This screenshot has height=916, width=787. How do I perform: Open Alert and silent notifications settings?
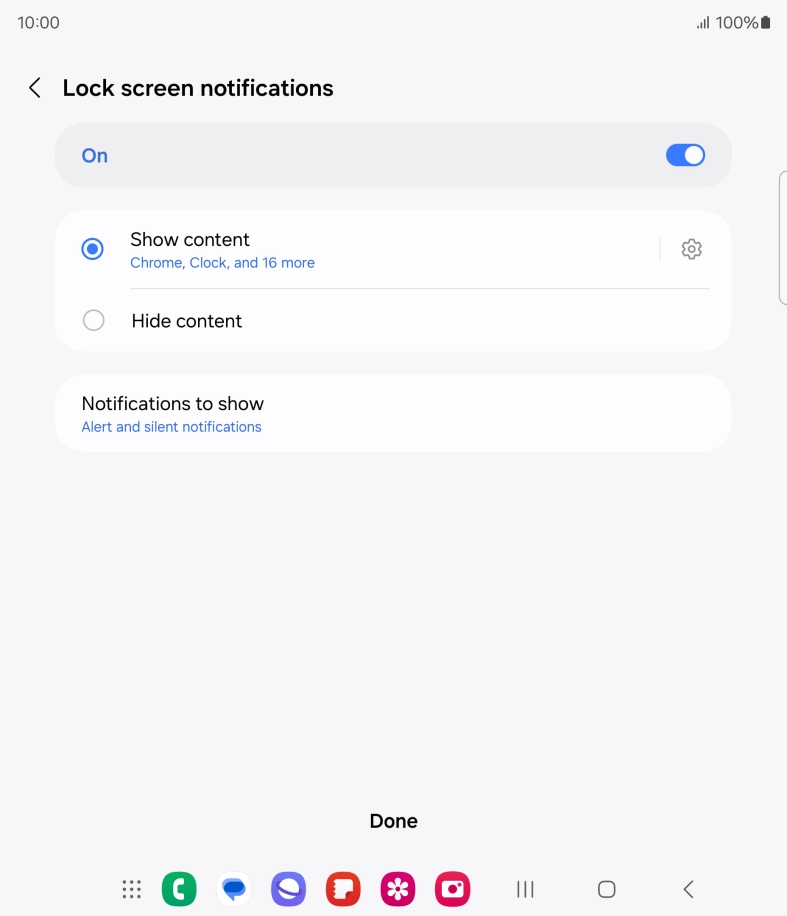point(171,426)
